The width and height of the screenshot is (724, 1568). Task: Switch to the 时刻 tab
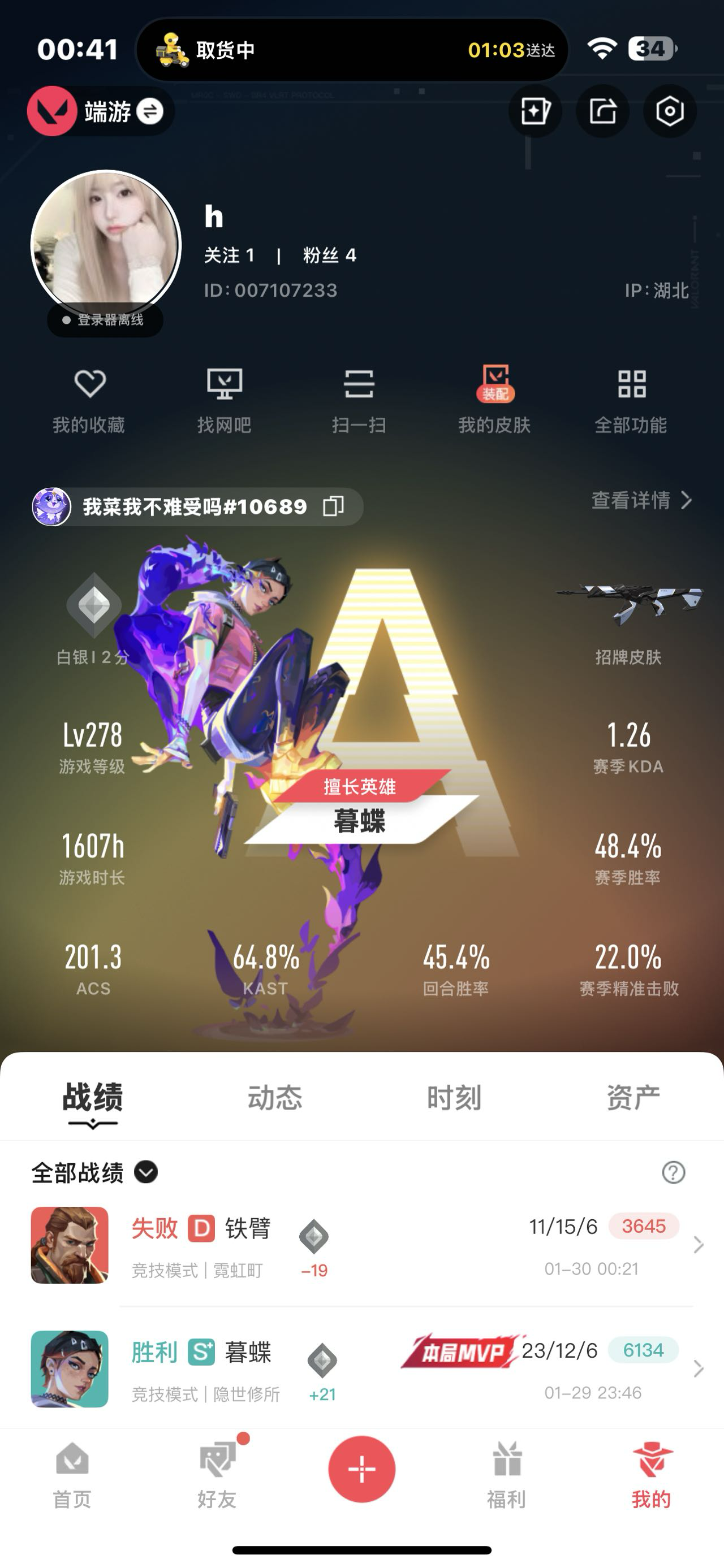454,1098
